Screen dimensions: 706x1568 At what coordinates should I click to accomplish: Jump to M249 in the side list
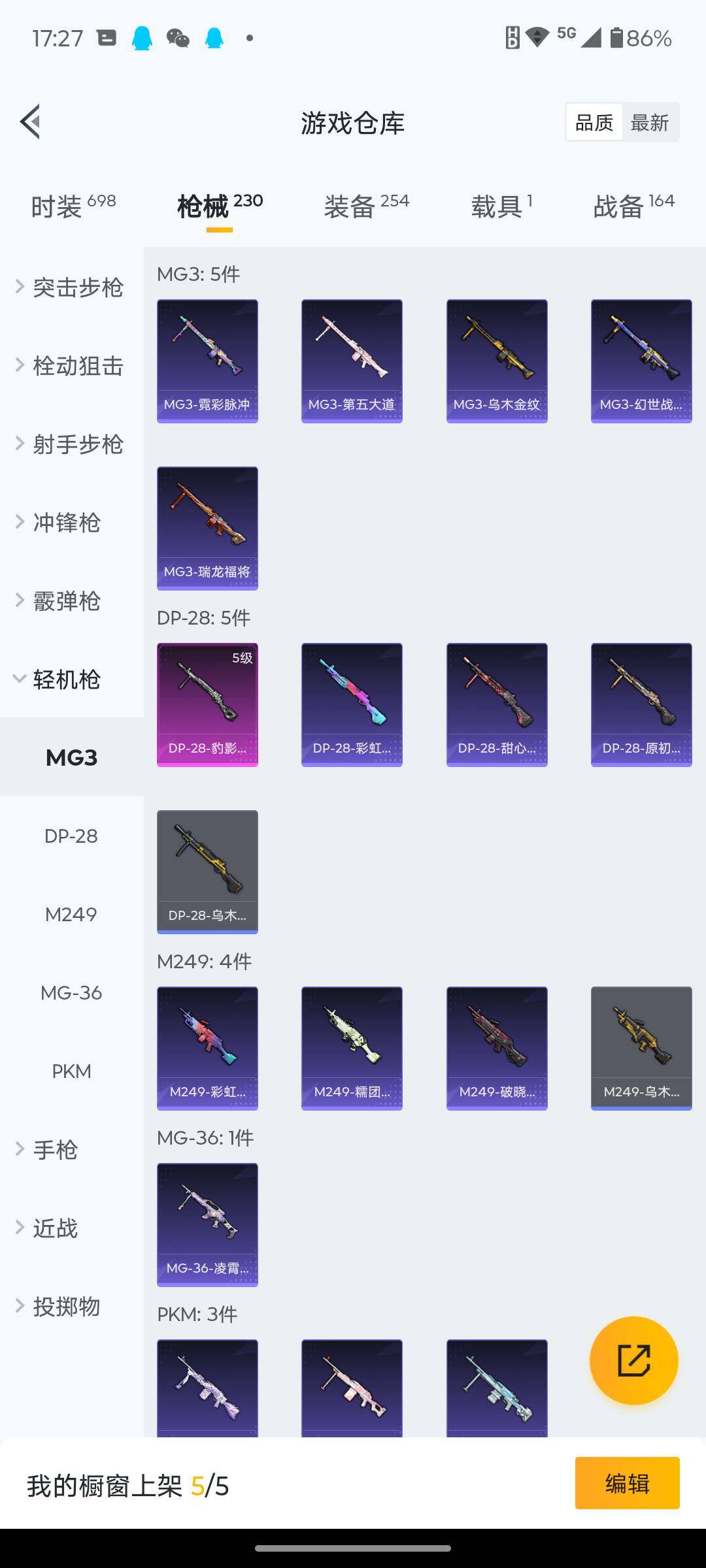[x=71, y=914]
